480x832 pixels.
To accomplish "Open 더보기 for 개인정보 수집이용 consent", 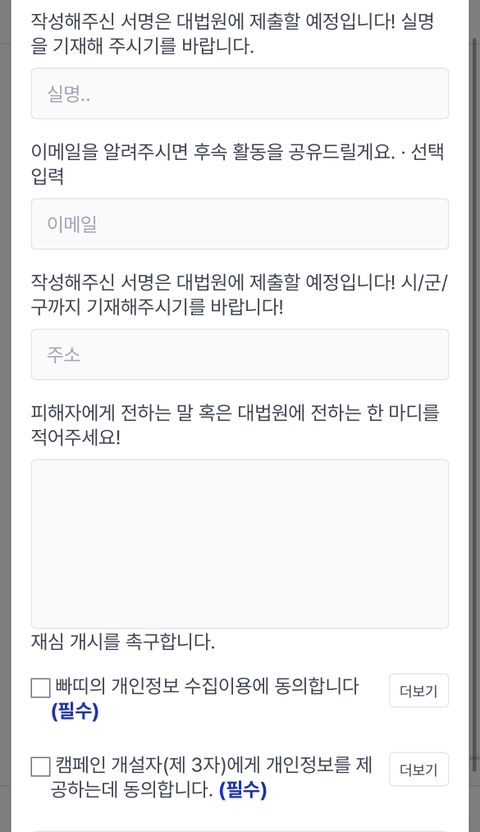I will (419, 691).
